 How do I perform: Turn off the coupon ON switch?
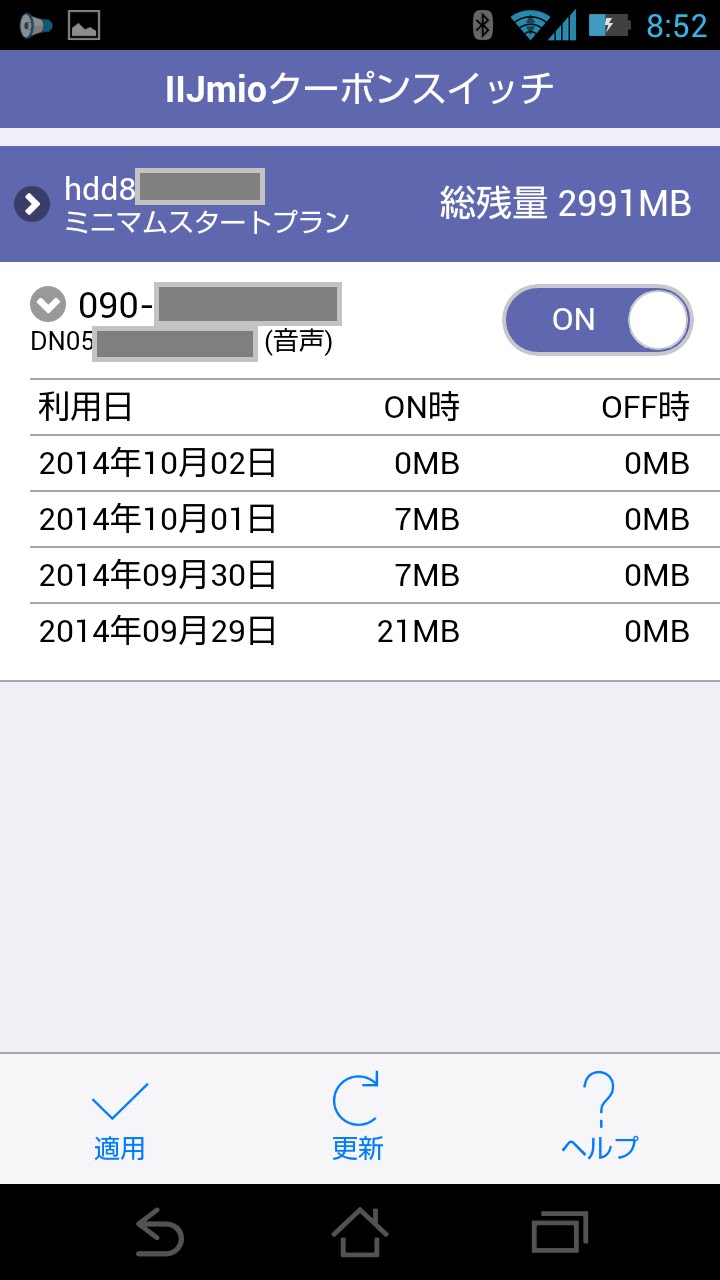tap(597, 320)
